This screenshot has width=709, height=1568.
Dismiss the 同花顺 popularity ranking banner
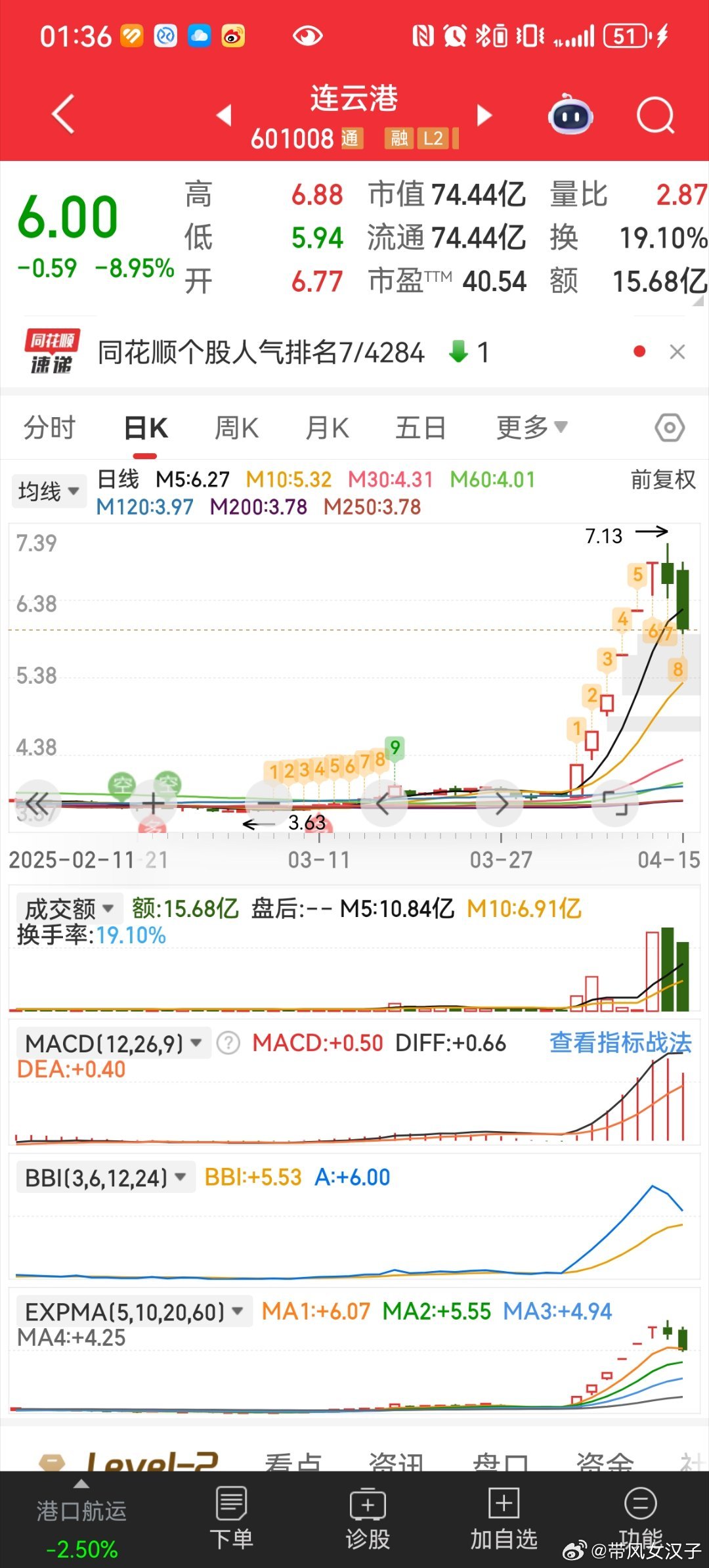(x=677, y=352)
